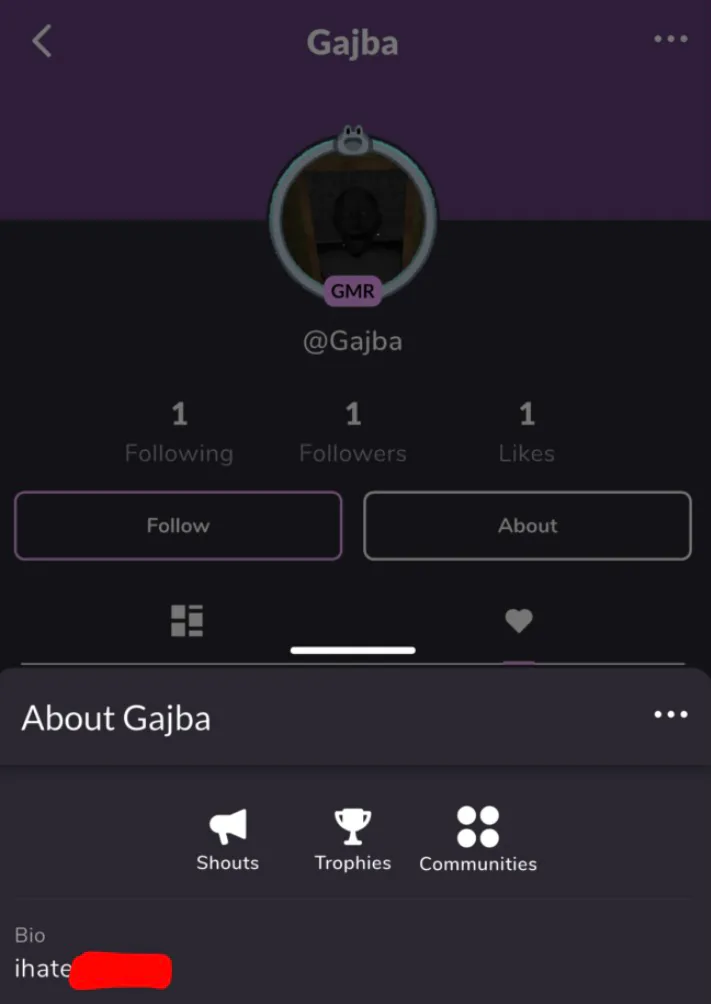Image resolution: width=711 pixels, height=1004 pixels.
Task: Tap the About button
Action: (527, 525)
